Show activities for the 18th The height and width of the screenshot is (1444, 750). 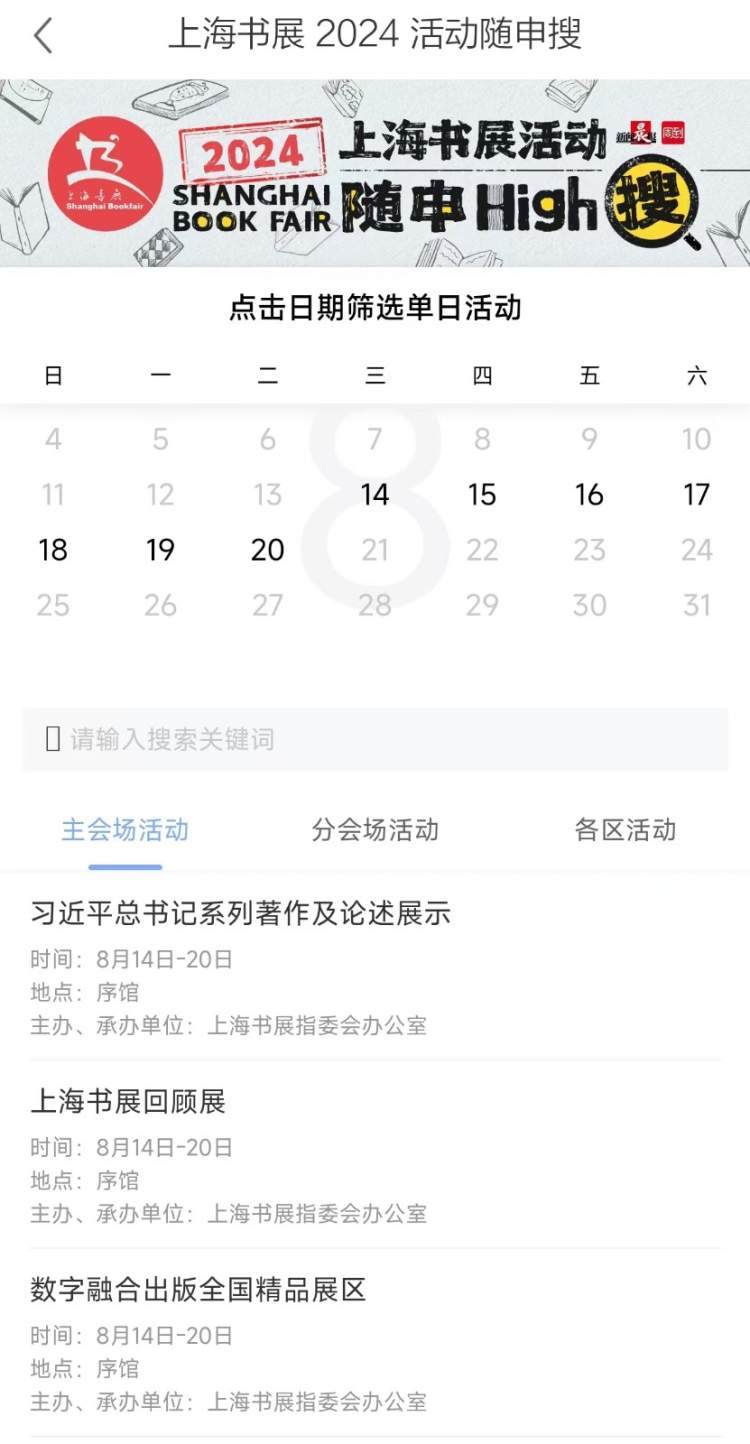[x=53, y=550]
